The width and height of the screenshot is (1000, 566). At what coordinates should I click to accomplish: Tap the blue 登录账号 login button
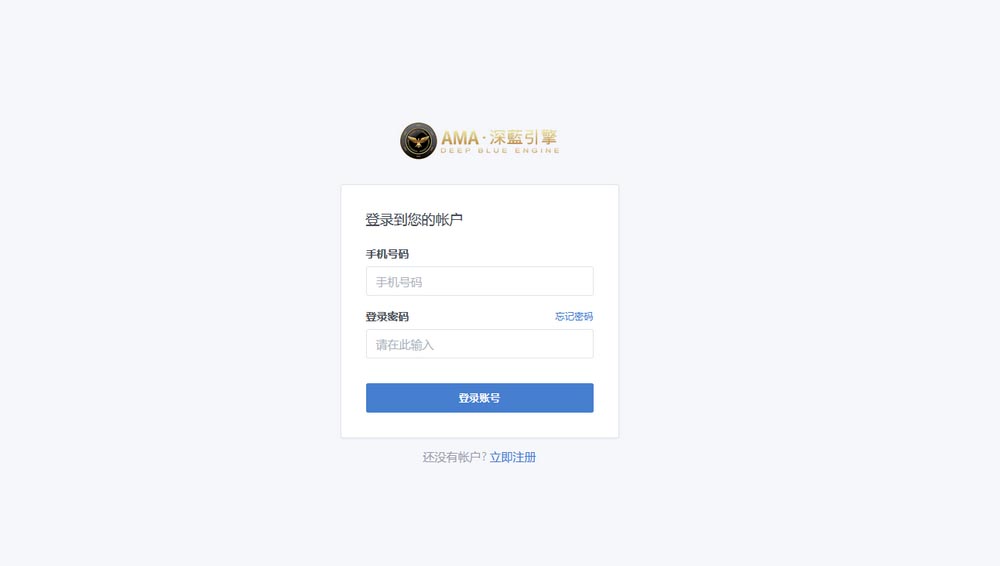click(479, 398)
